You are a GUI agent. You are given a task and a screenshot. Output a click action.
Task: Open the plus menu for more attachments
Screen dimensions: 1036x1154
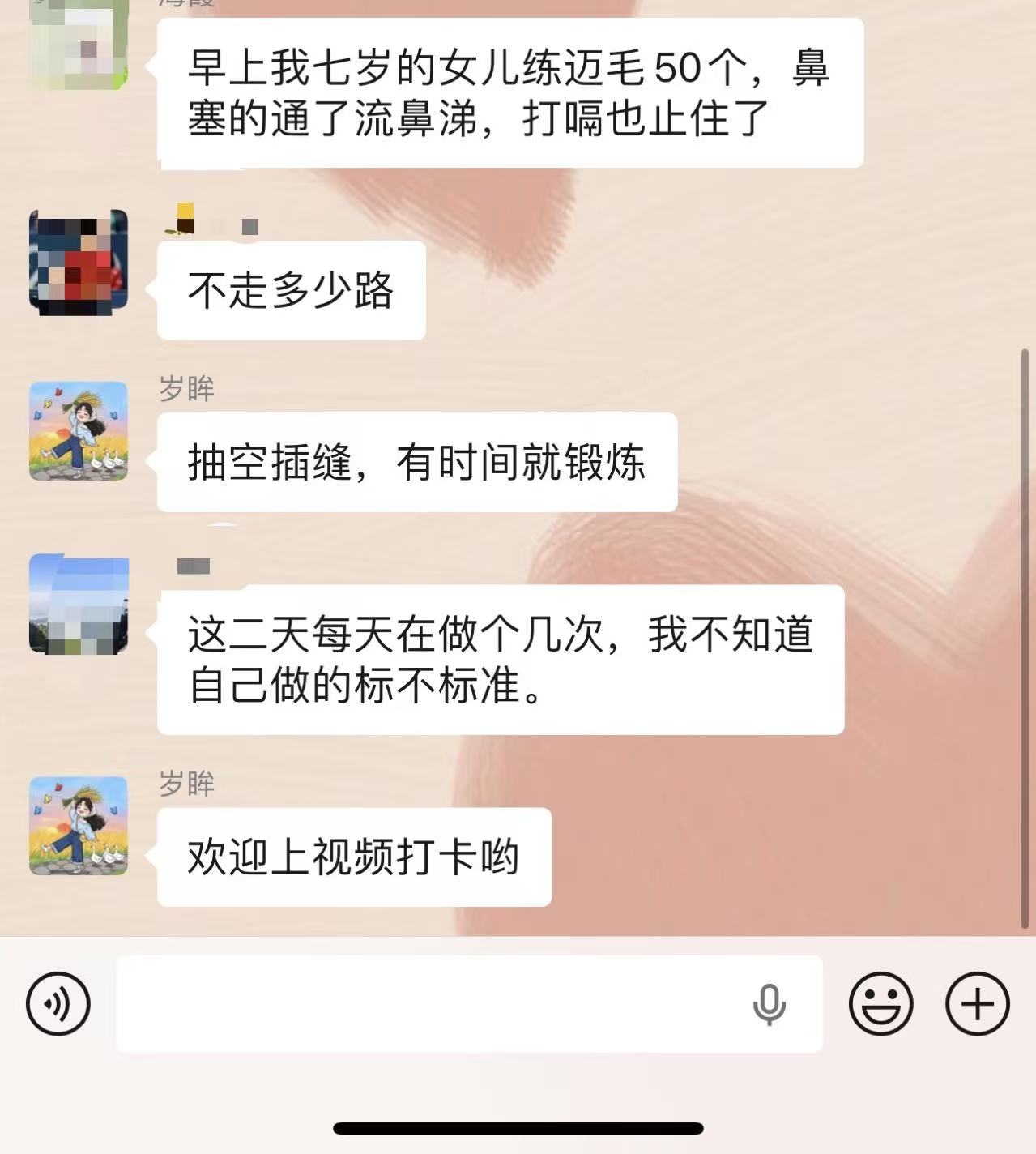(977, 1003)
